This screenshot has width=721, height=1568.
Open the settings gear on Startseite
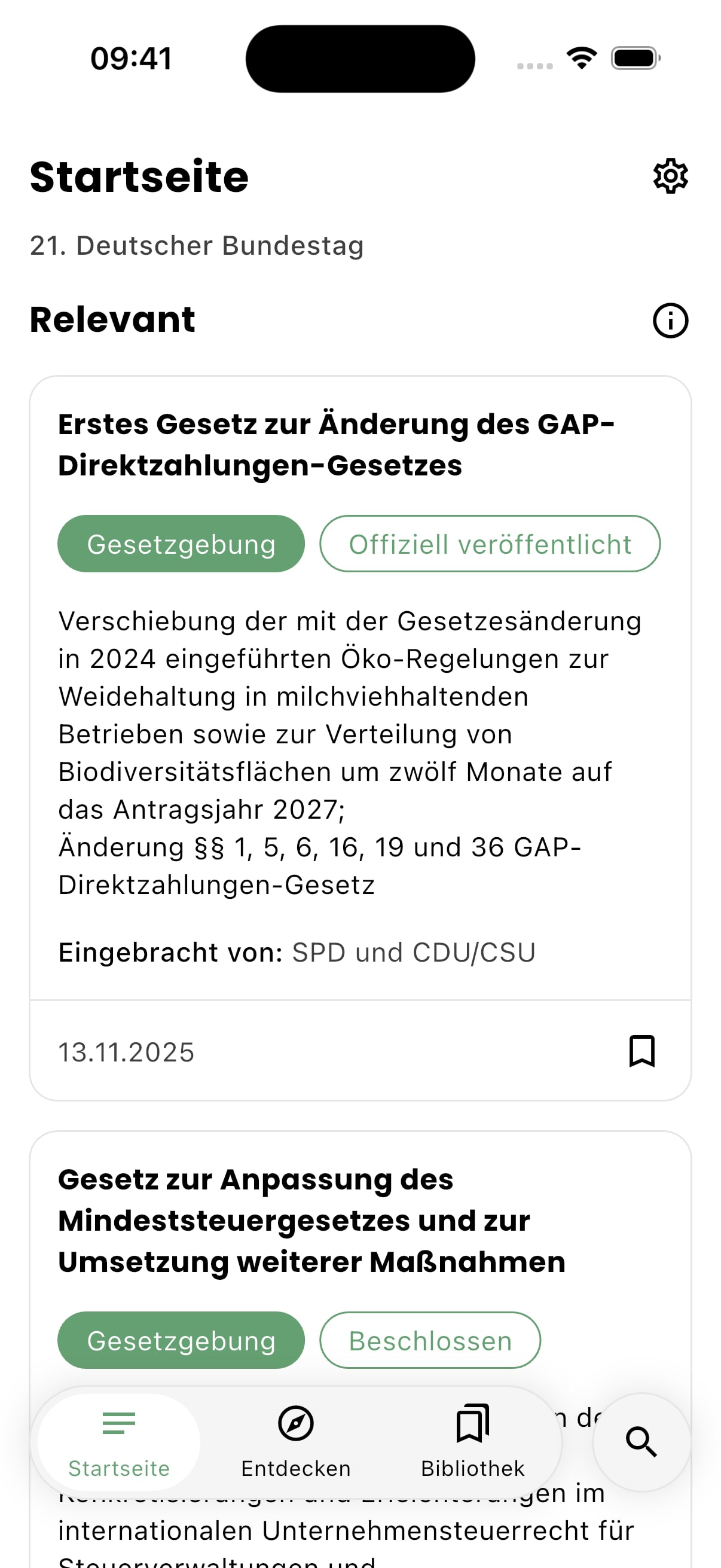670,176
